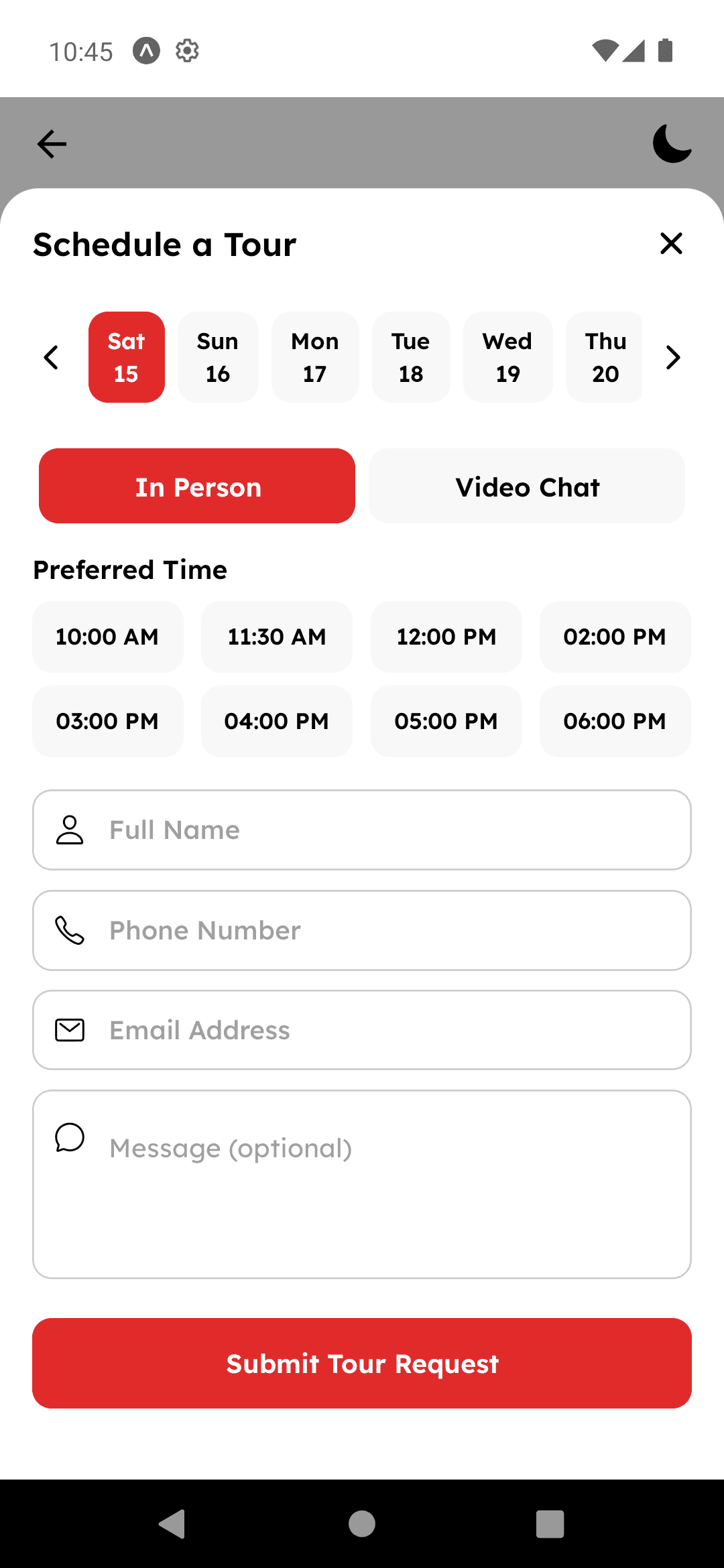The width and height of the screenshot is (724, 1568).
Task: Enter the Email Address field
Action: 362,1030
